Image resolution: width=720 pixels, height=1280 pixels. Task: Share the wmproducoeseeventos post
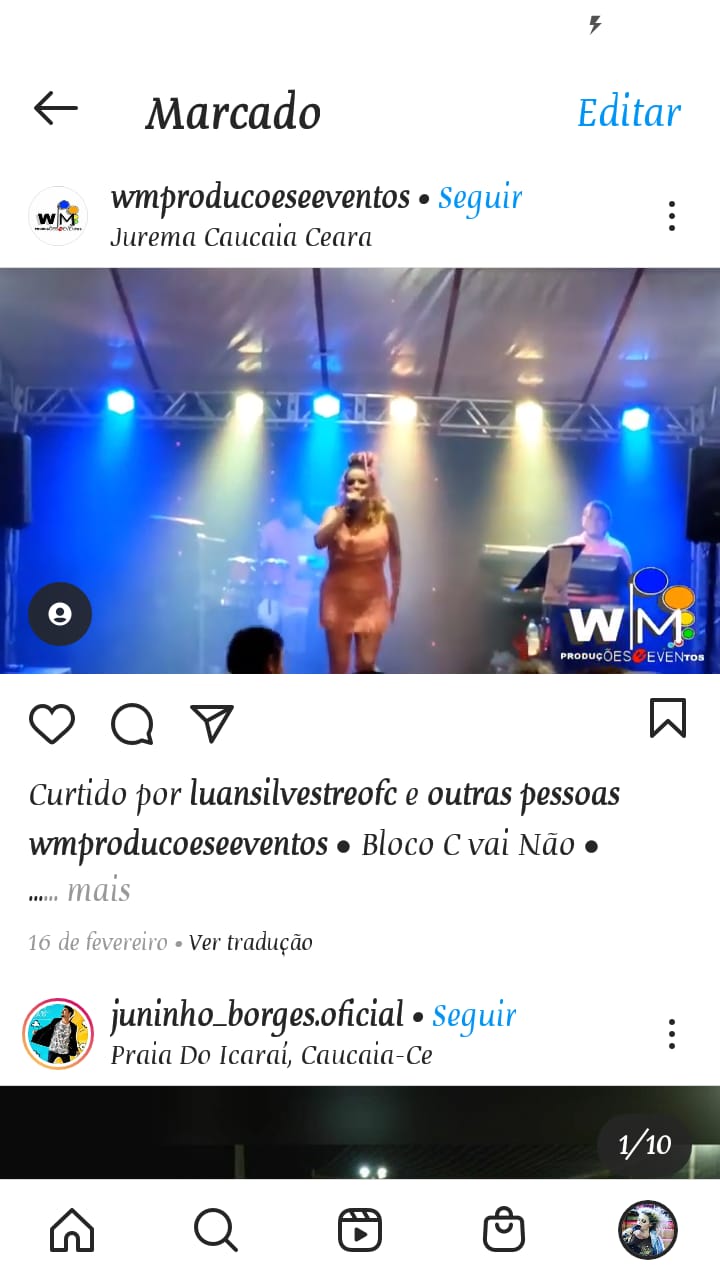pyautogui.click(x=212, y=724)
